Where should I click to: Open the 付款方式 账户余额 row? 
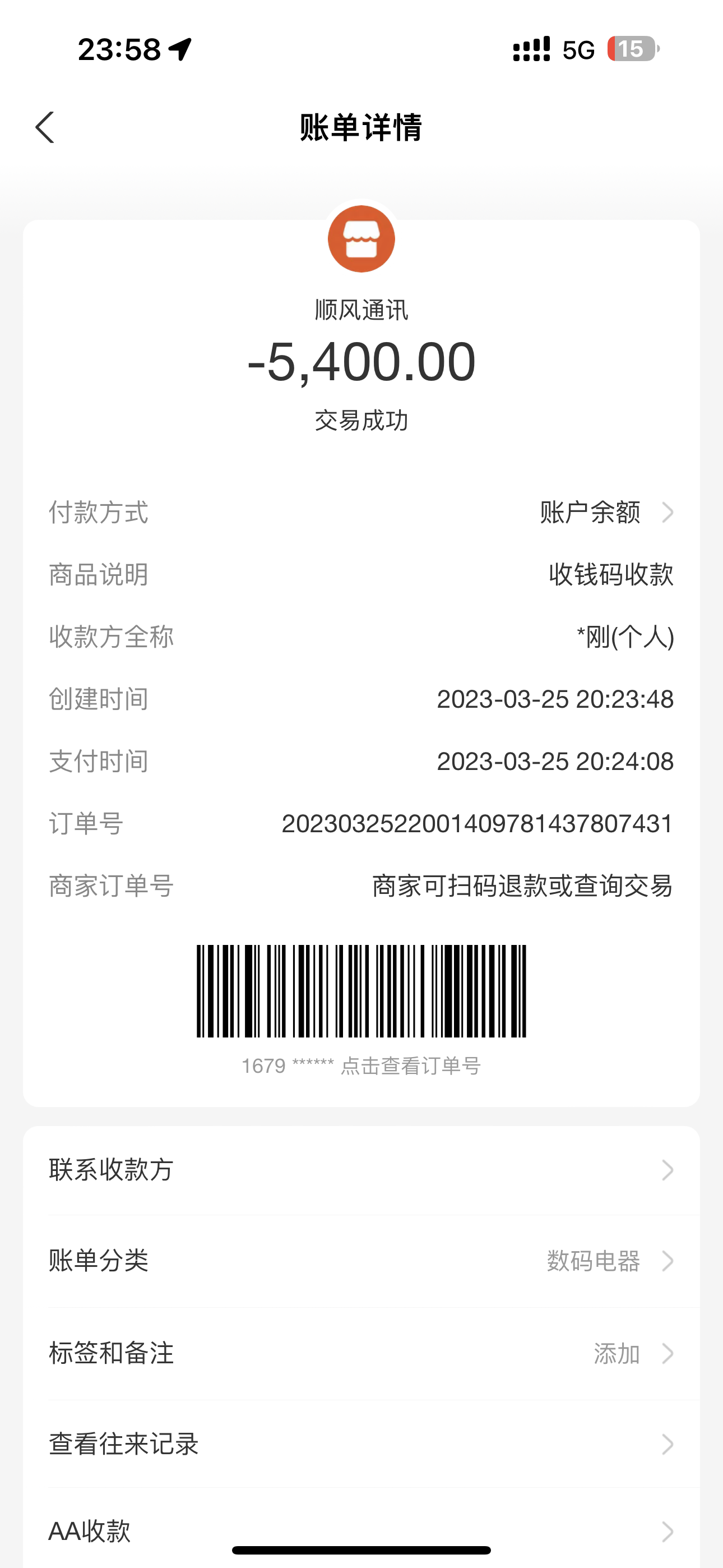click(606, 512)
